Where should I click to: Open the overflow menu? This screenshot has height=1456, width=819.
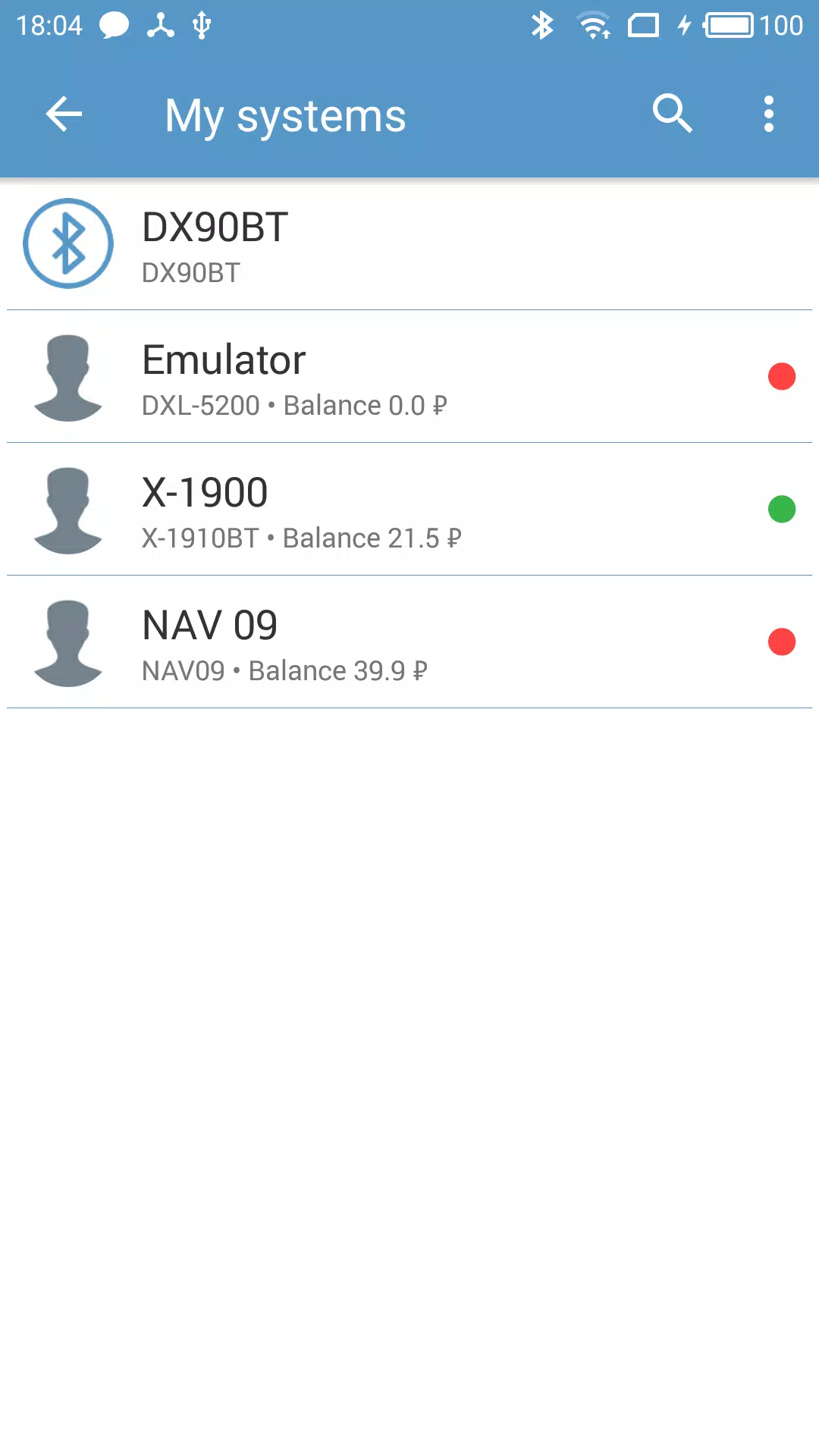[768, 115]
